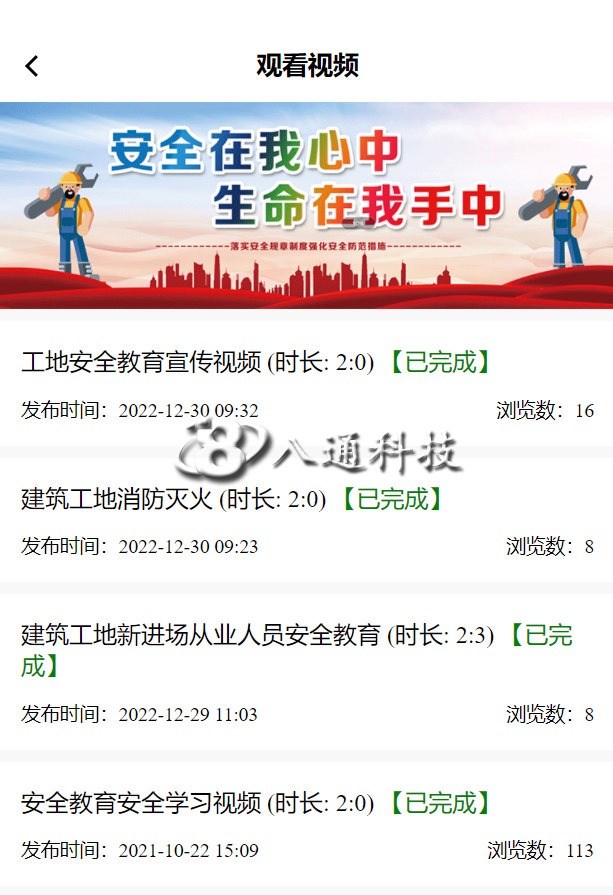The width and height of the screenshot is (613, 895).
Task: Open video 工地安全教育宣传视频
Action: point(141,362)
